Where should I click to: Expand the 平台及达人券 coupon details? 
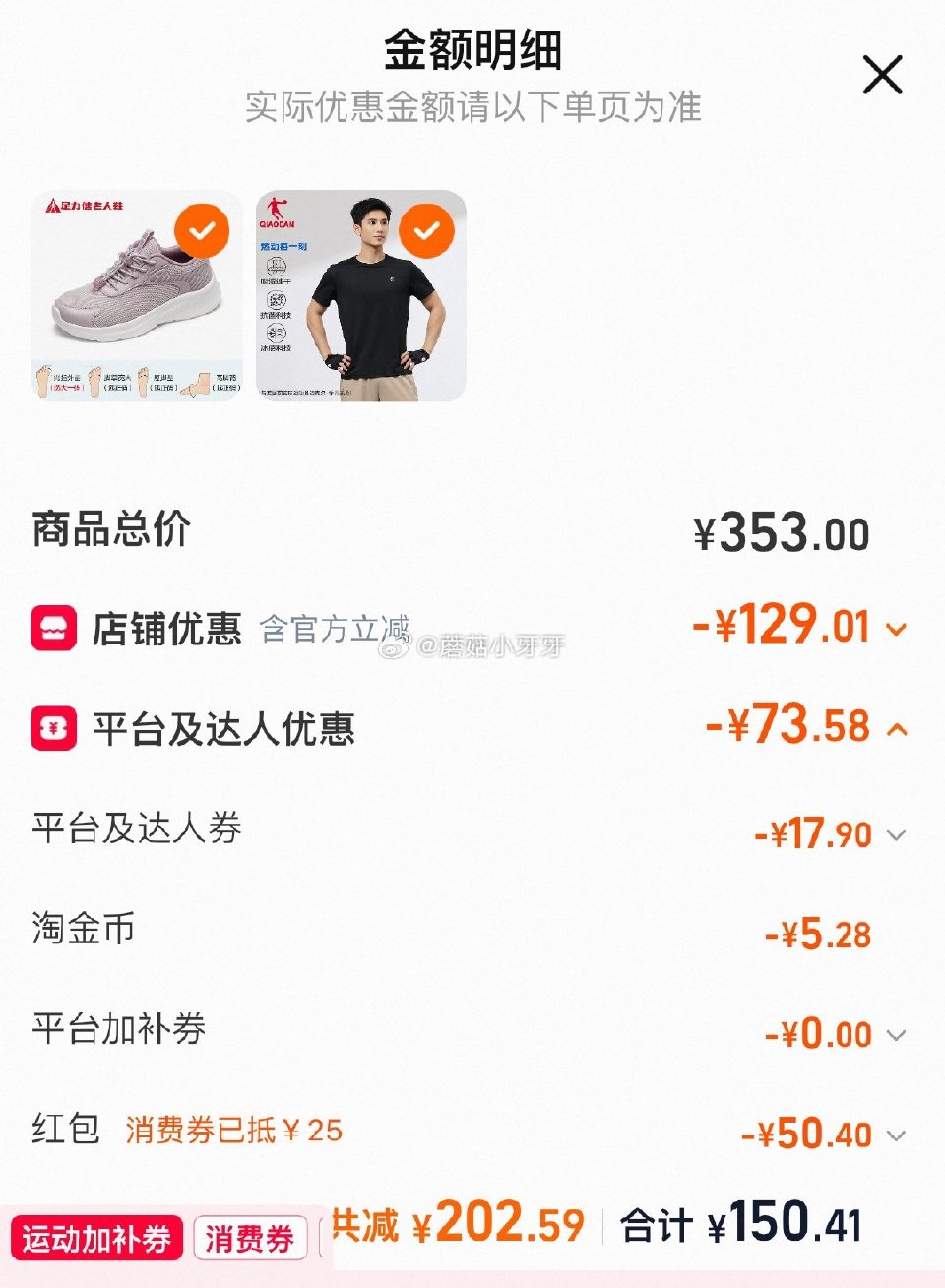pos(896,835)
